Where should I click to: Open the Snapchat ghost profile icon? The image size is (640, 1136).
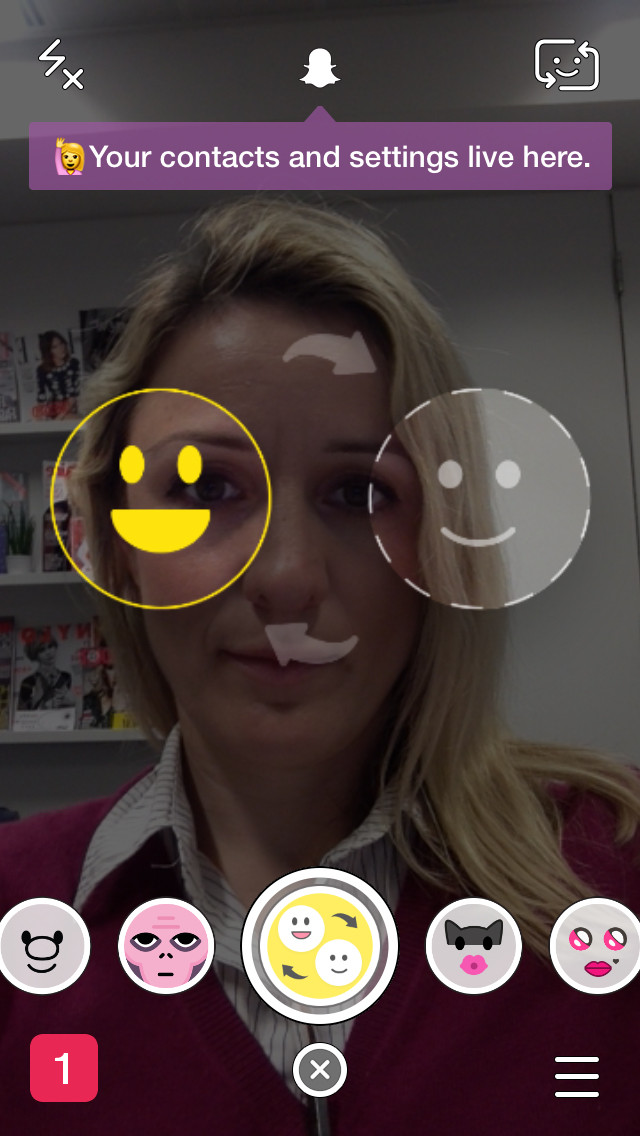point(320,67)
